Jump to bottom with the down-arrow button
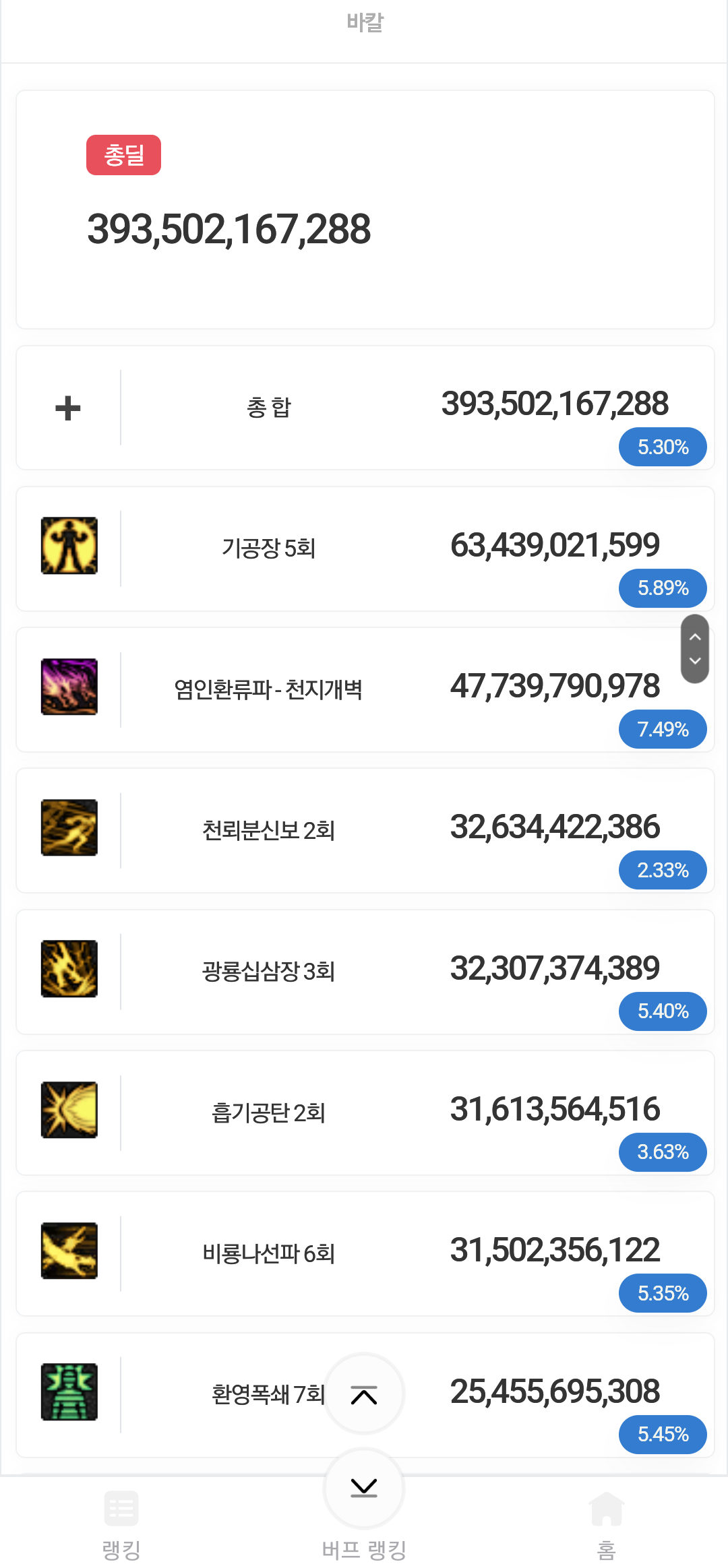Viewport: 728px width, 1568px height. (x=364, y=1486)
